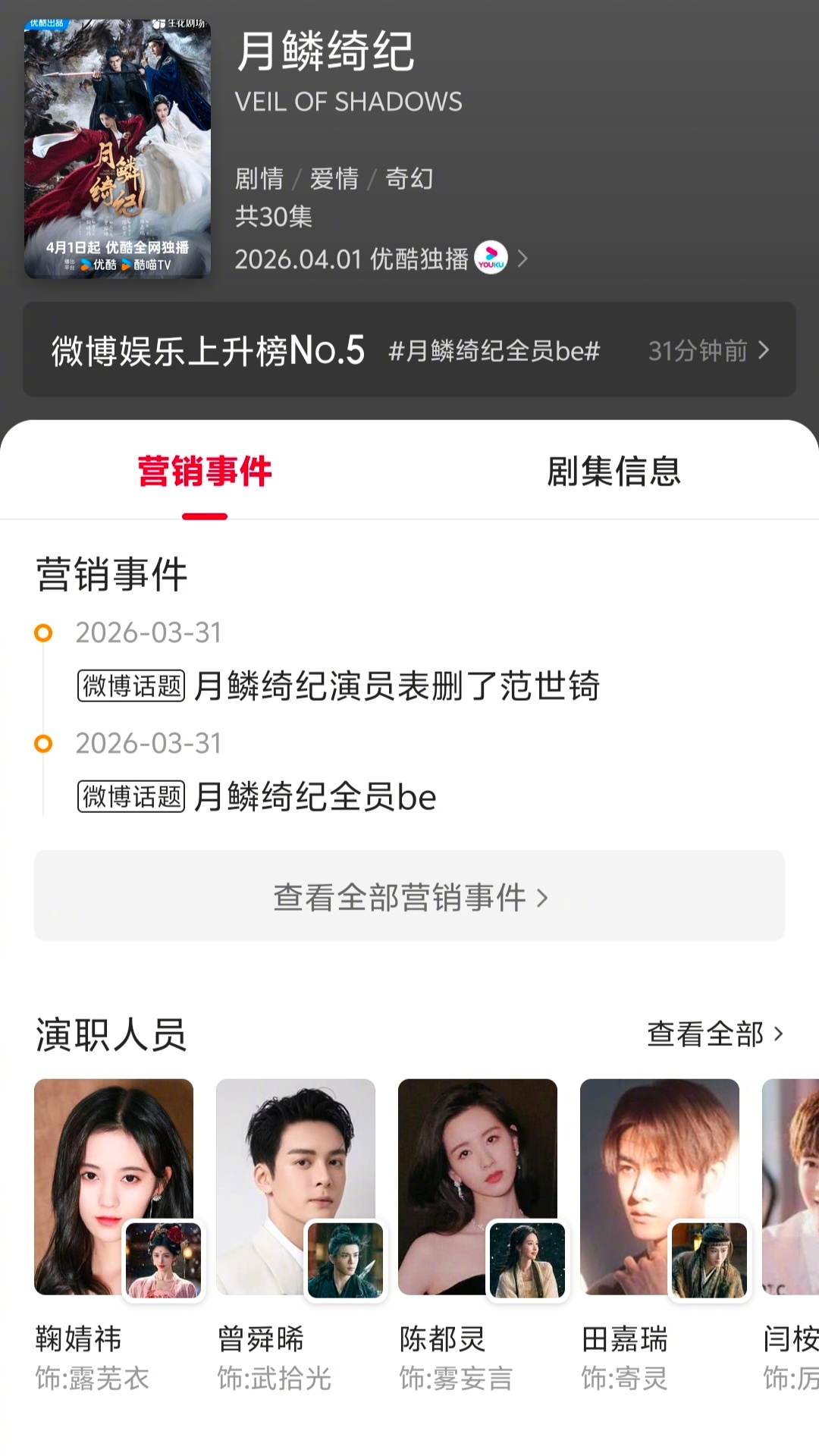Tap the timeline dot beside the first 2026-03-31
Image resolution: width=819 pixels, height=1456 pixels.
[x=43, y=633]
